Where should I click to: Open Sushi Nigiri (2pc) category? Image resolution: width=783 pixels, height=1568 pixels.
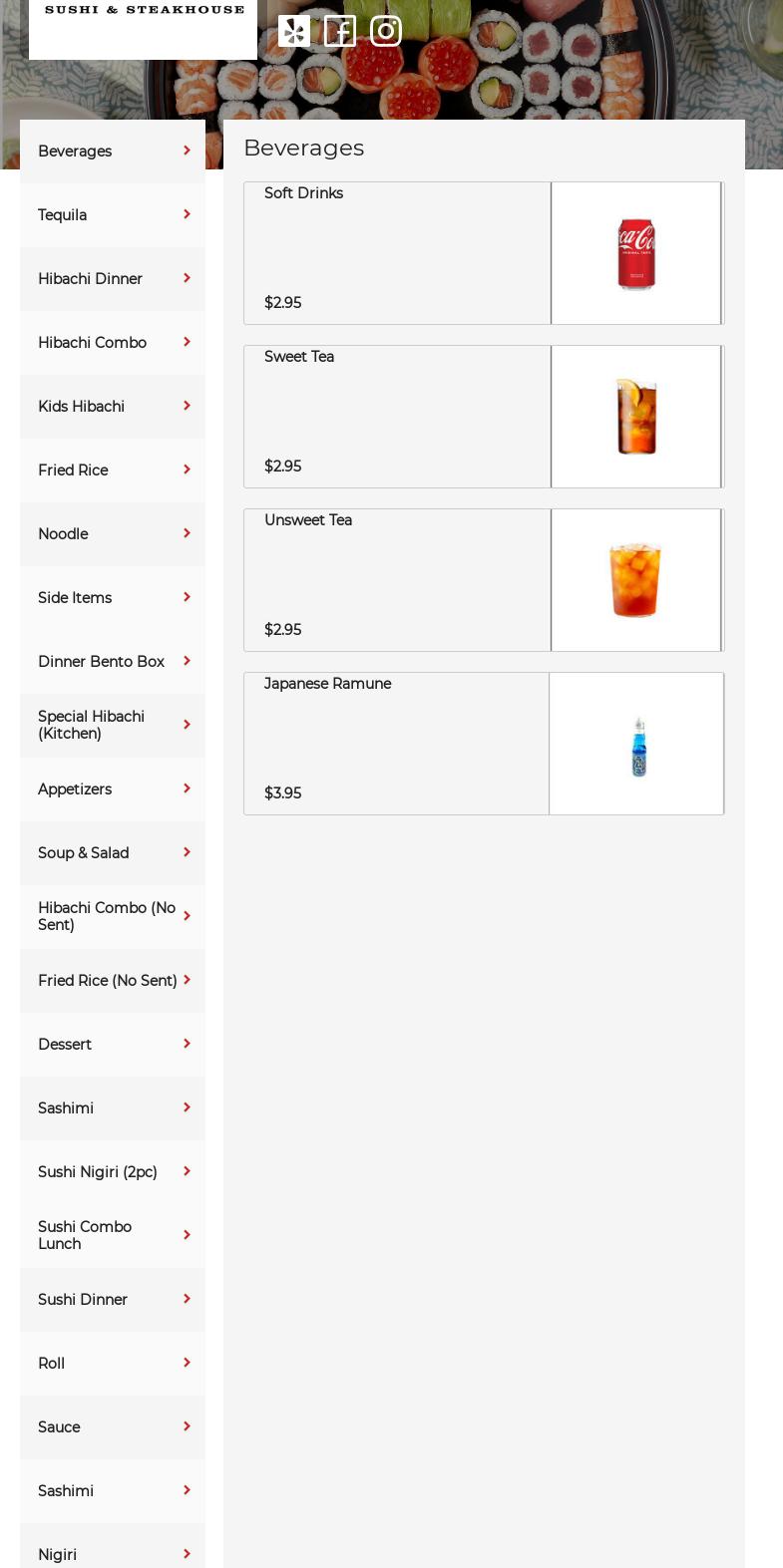click(113, 1172)
